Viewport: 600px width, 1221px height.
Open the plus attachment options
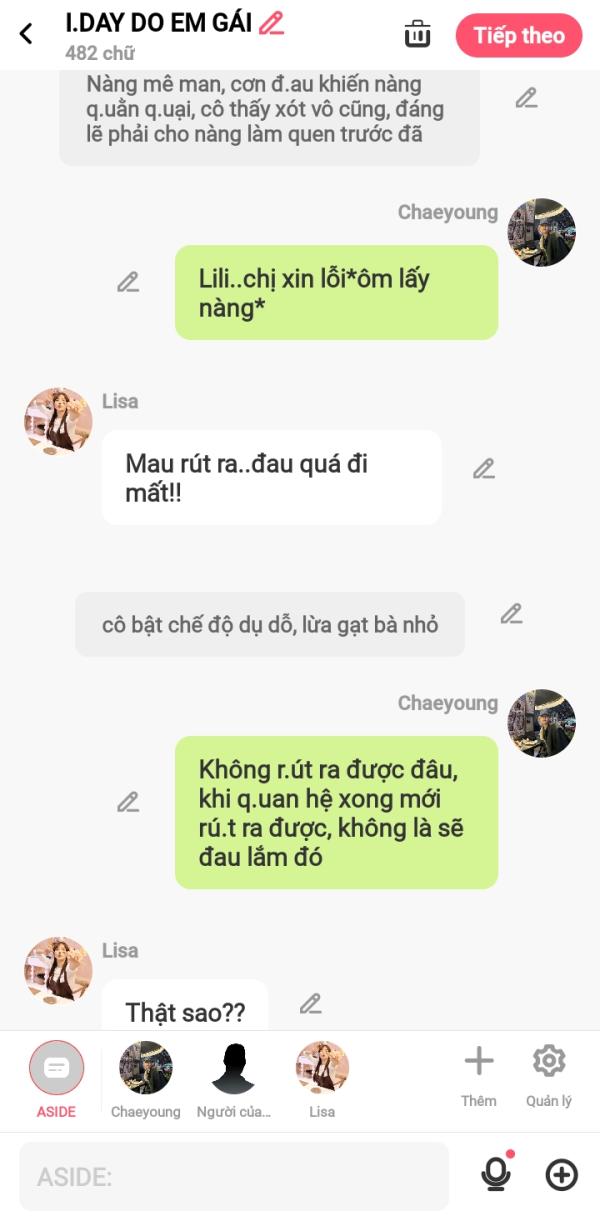tap(562, 1175)
